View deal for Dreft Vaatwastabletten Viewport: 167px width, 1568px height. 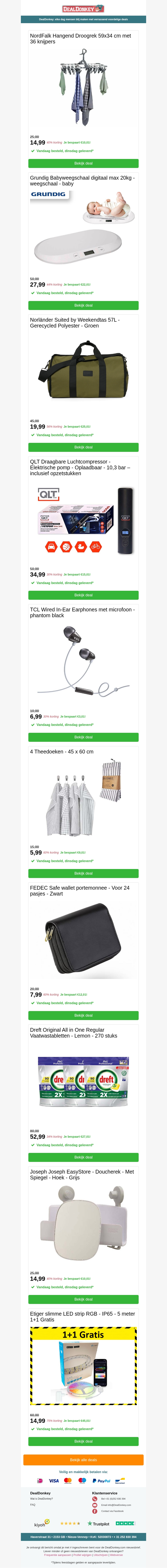[x=83, y=1157]
